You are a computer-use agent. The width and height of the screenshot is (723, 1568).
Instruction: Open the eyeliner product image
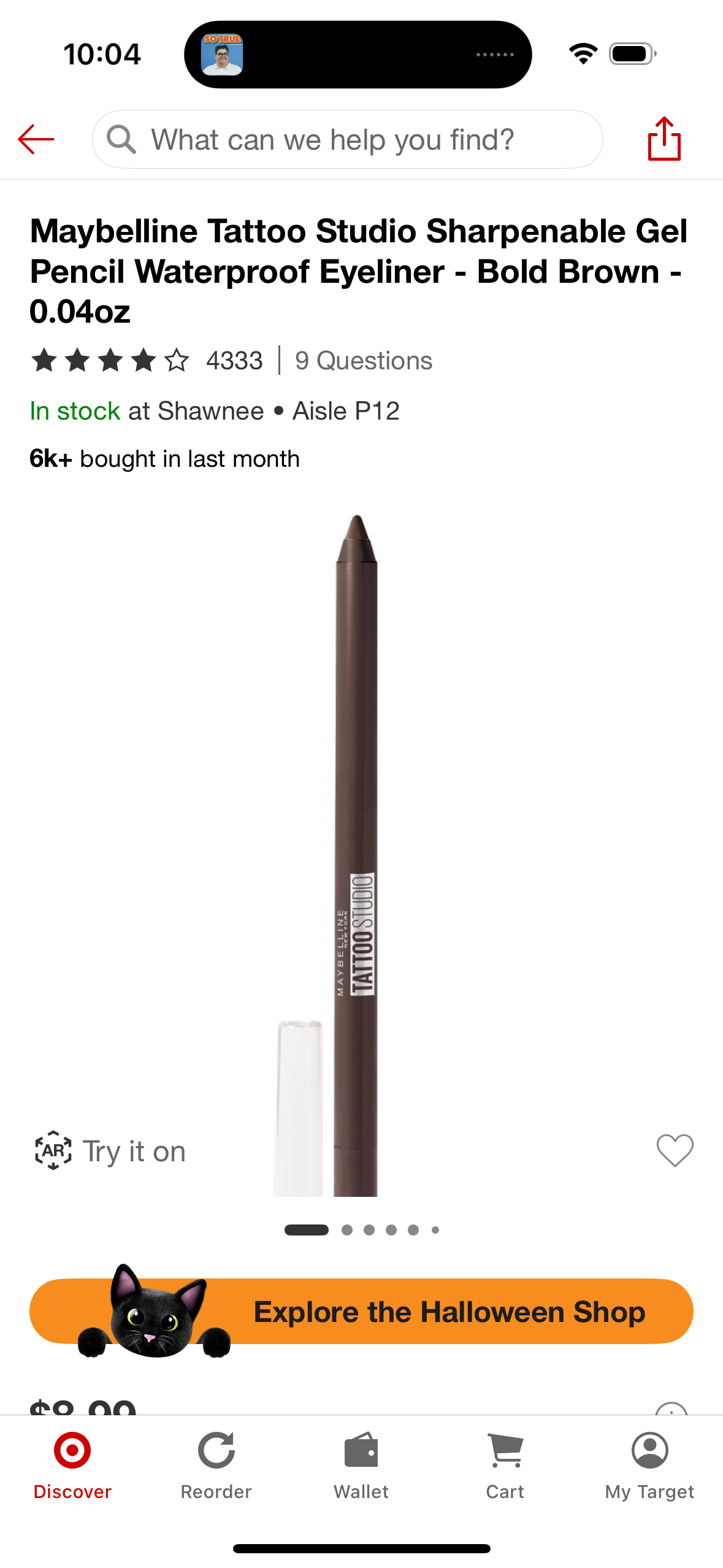[x=356, y=853]
